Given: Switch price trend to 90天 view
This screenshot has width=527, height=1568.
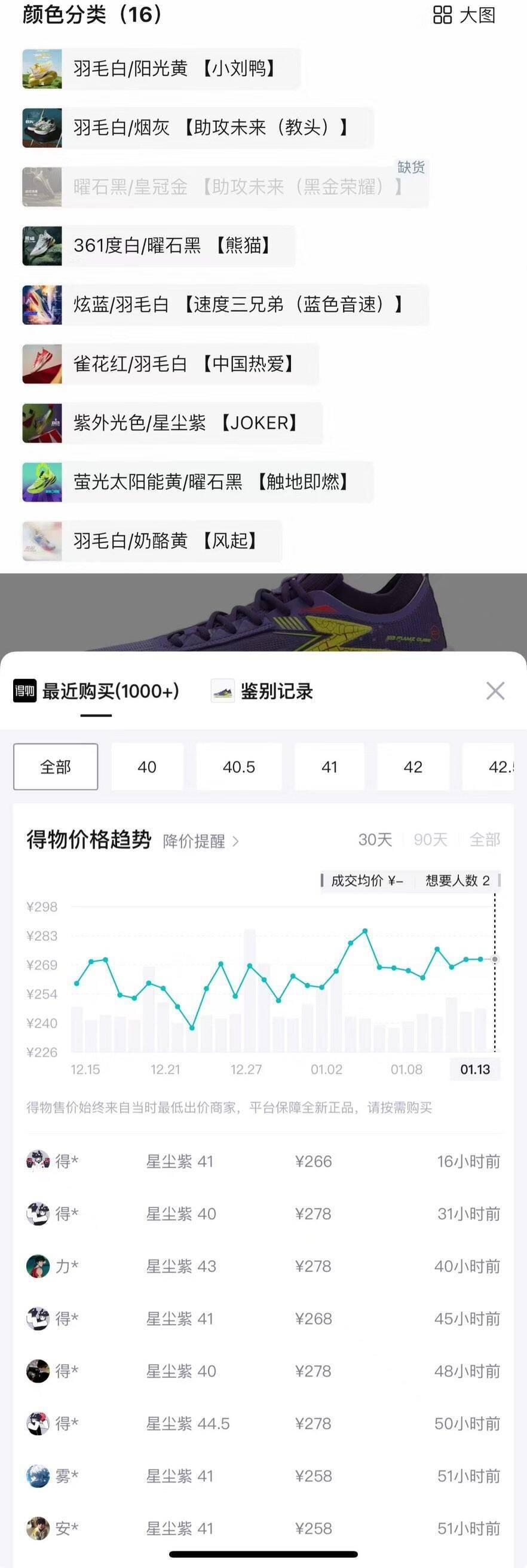Looking at the screenshot, I should tap(430, 840).
